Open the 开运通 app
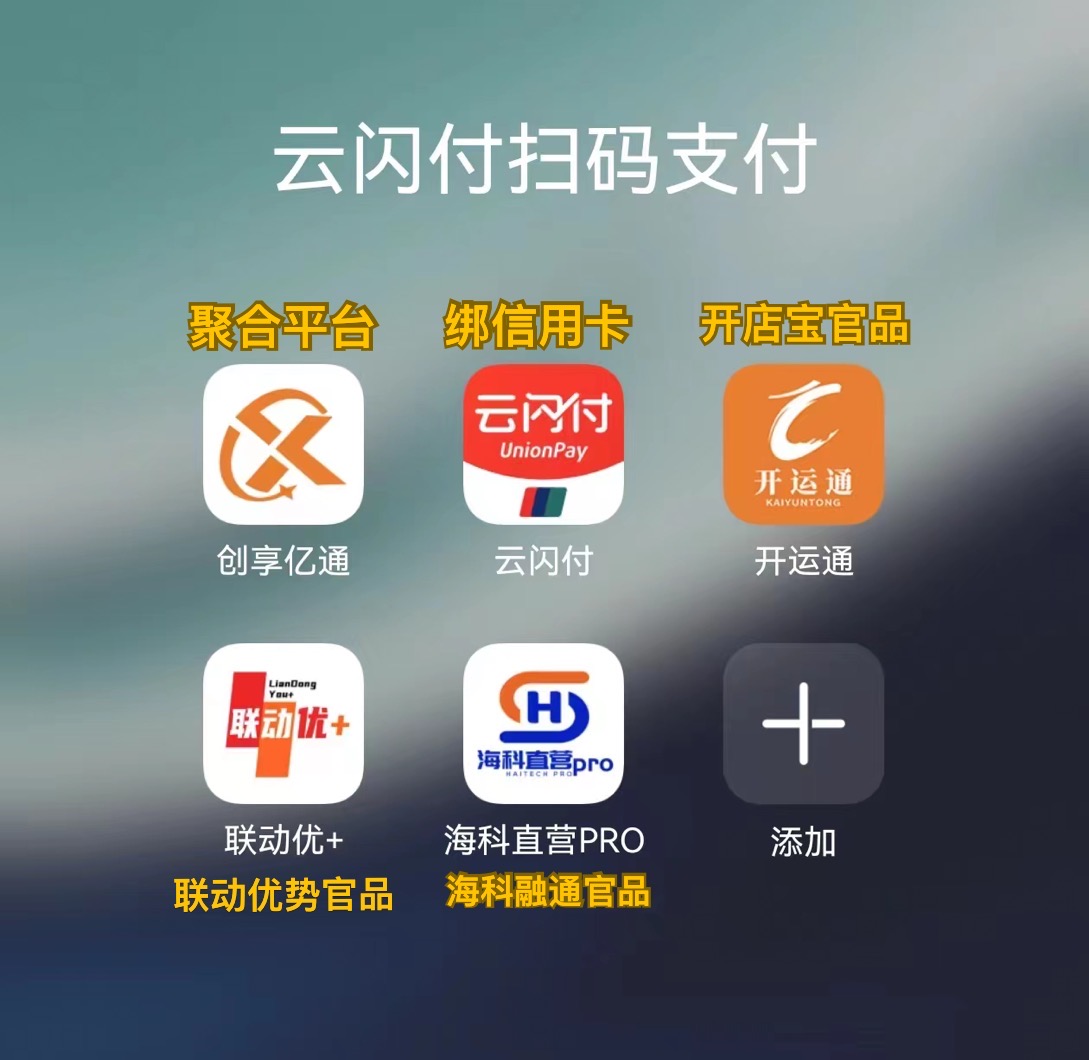 803,444
